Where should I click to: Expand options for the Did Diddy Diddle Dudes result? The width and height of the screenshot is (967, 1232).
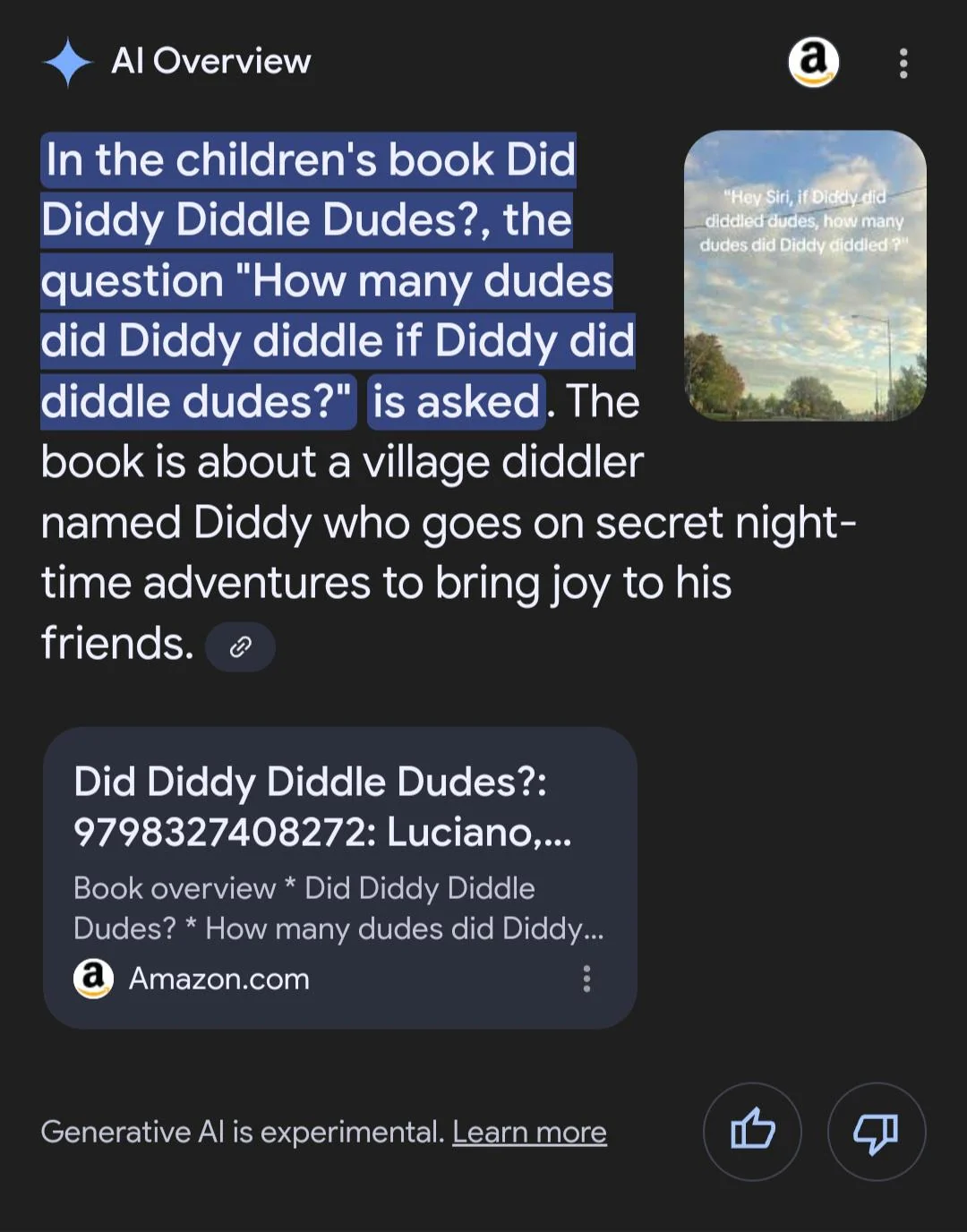point(586,979)
